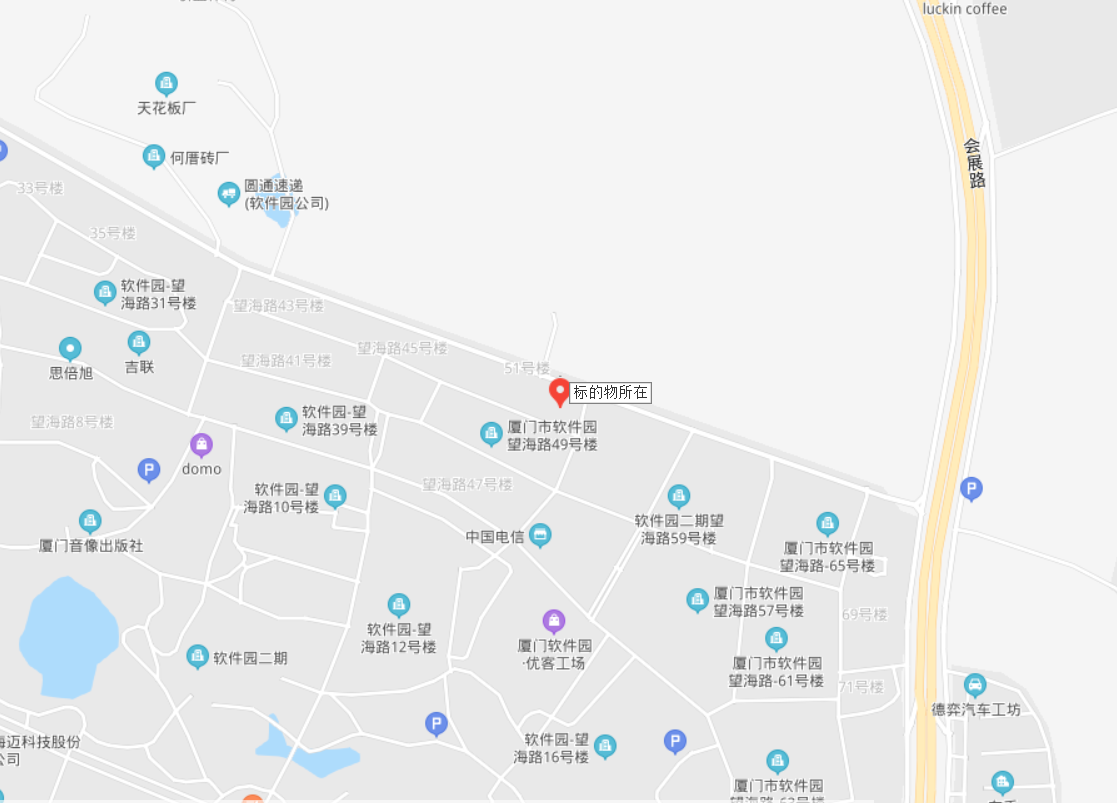Open the 天花板厂 marker
Image resolution: width=1117 pixels, height=803 pixels.
click(167, 84)
